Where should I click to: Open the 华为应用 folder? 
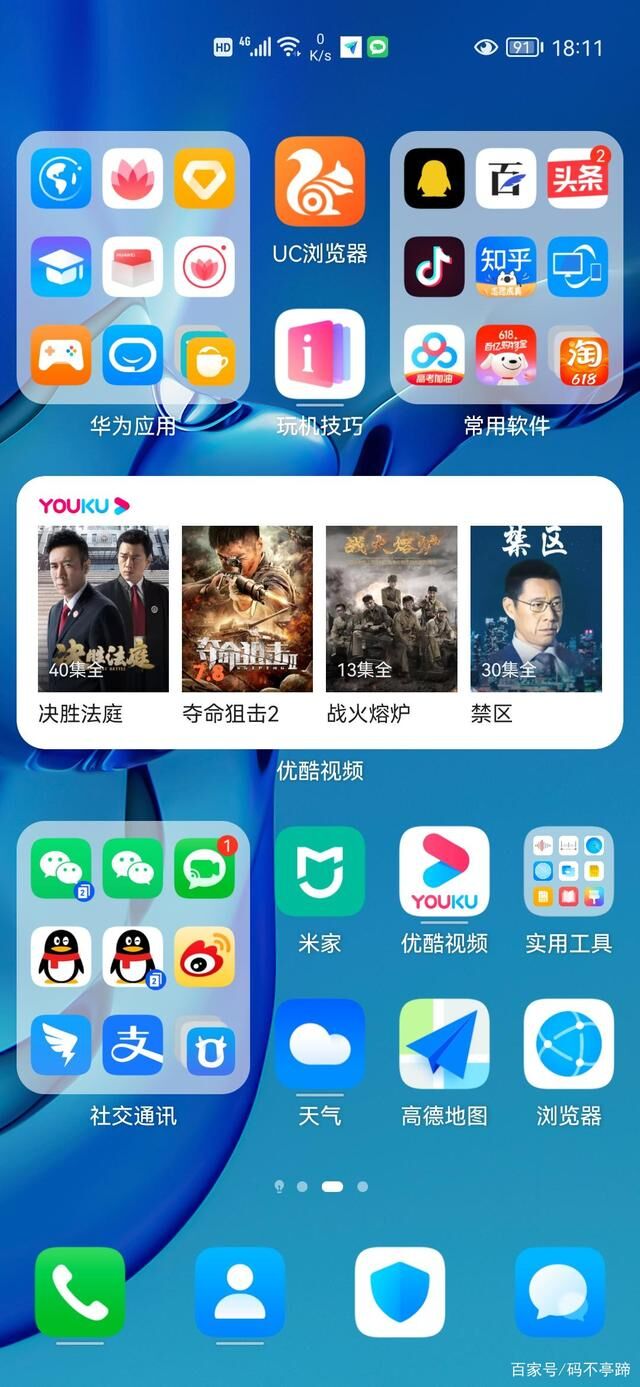point(133,268)
